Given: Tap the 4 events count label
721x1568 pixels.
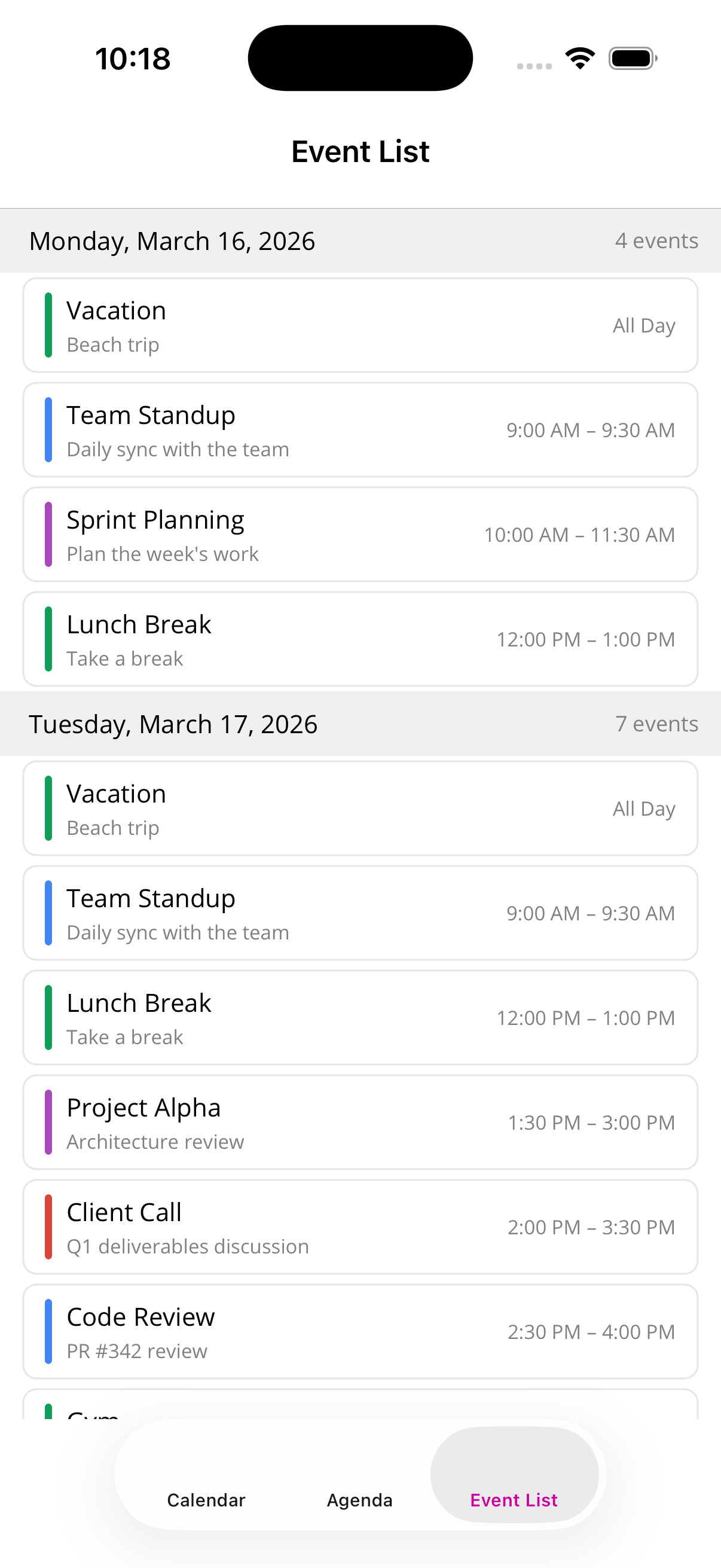Looking at the screenshot, I should click(656, 240).
